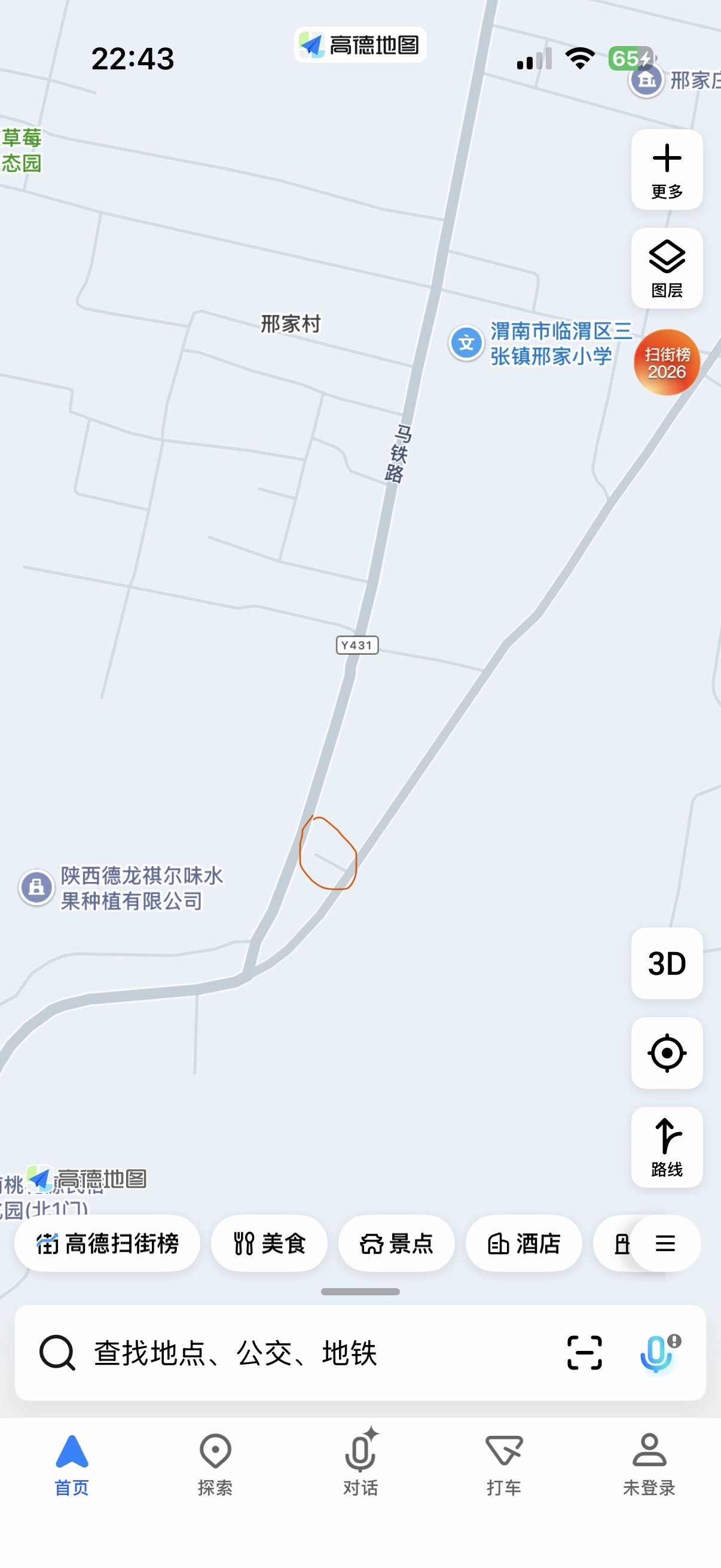
Task: Expand the full category list menu
Action: click(665, 1243)
